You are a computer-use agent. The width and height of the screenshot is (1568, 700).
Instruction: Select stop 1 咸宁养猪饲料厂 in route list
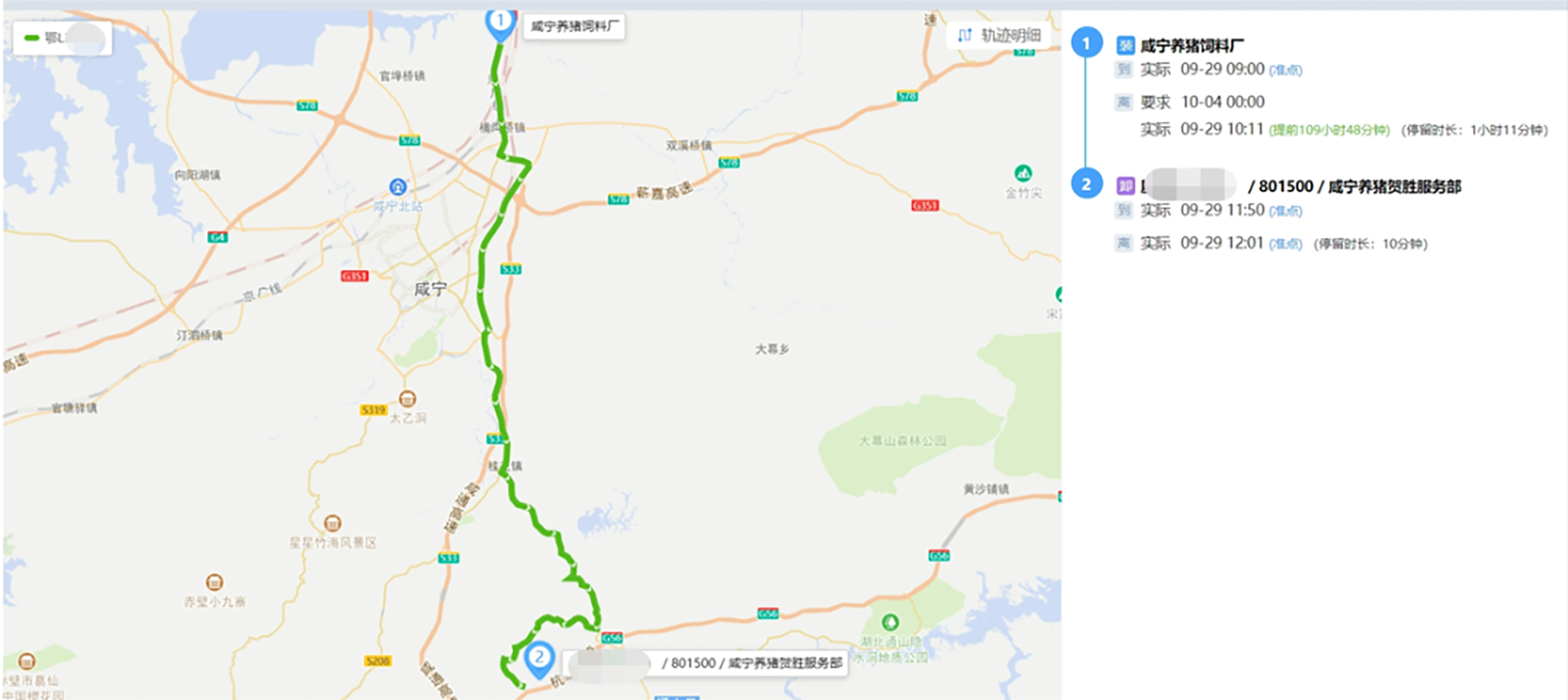pyautogui.click(x=1191, y=46)
